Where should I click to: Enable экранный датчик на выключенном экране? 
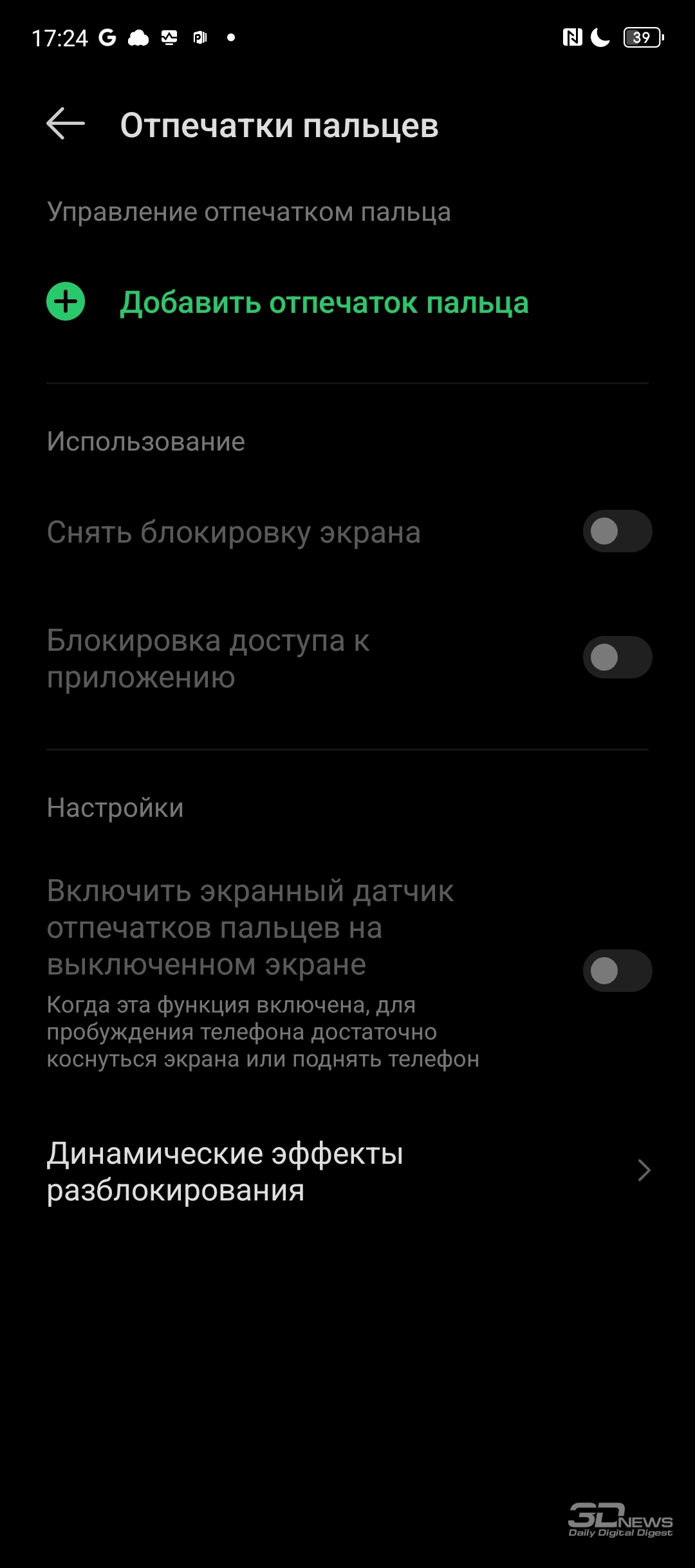pyautogui.click(x=617, y=971)
